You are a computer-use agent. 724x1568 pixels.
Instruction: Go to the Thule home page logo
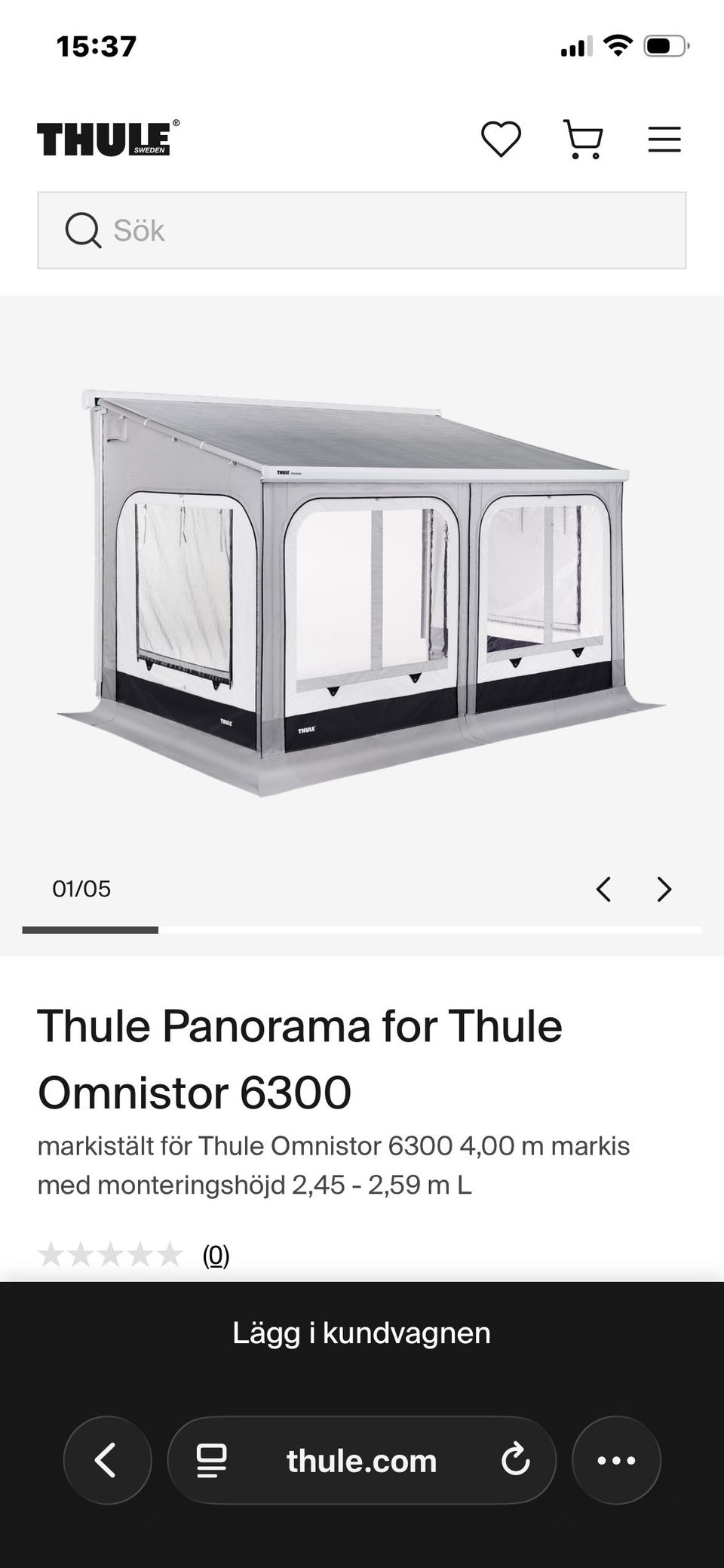point(108,139)
